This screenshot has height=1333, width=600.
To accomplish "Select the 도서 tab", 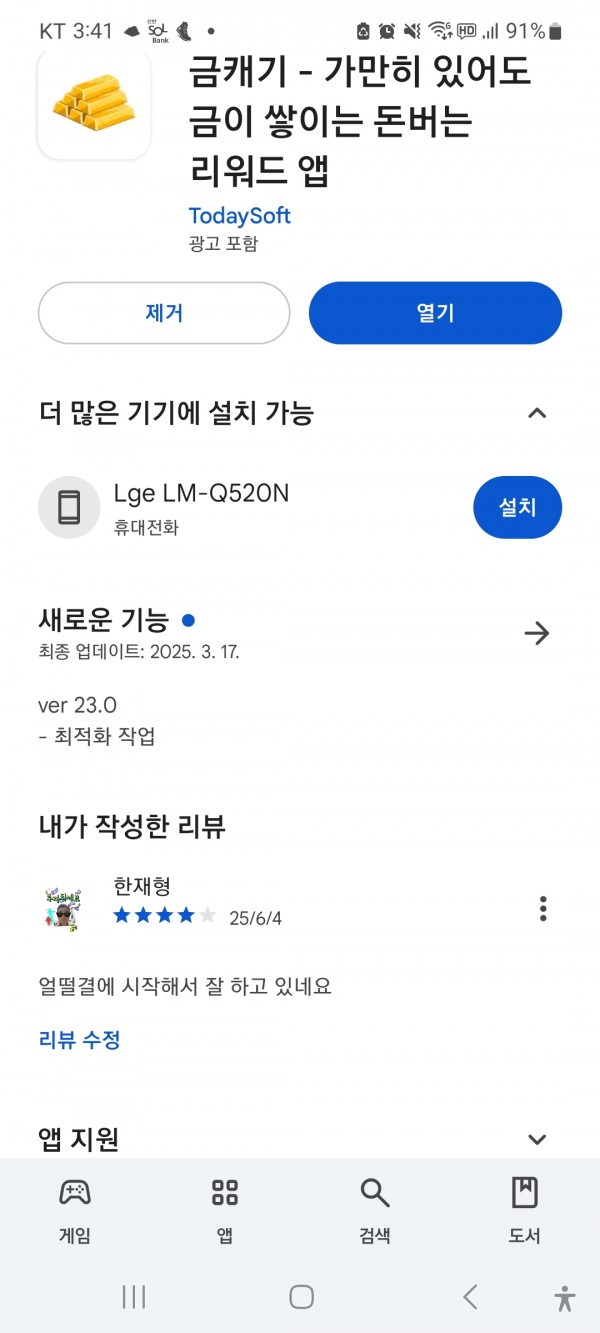I will pos(525,1210).
